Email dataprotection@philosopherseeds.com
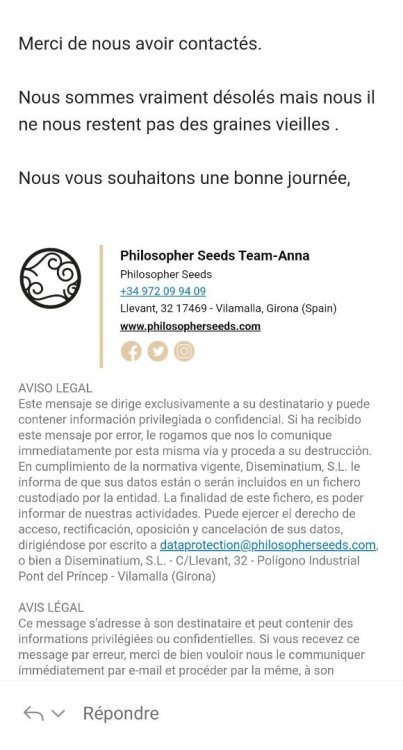 click(x=268, y=545)
